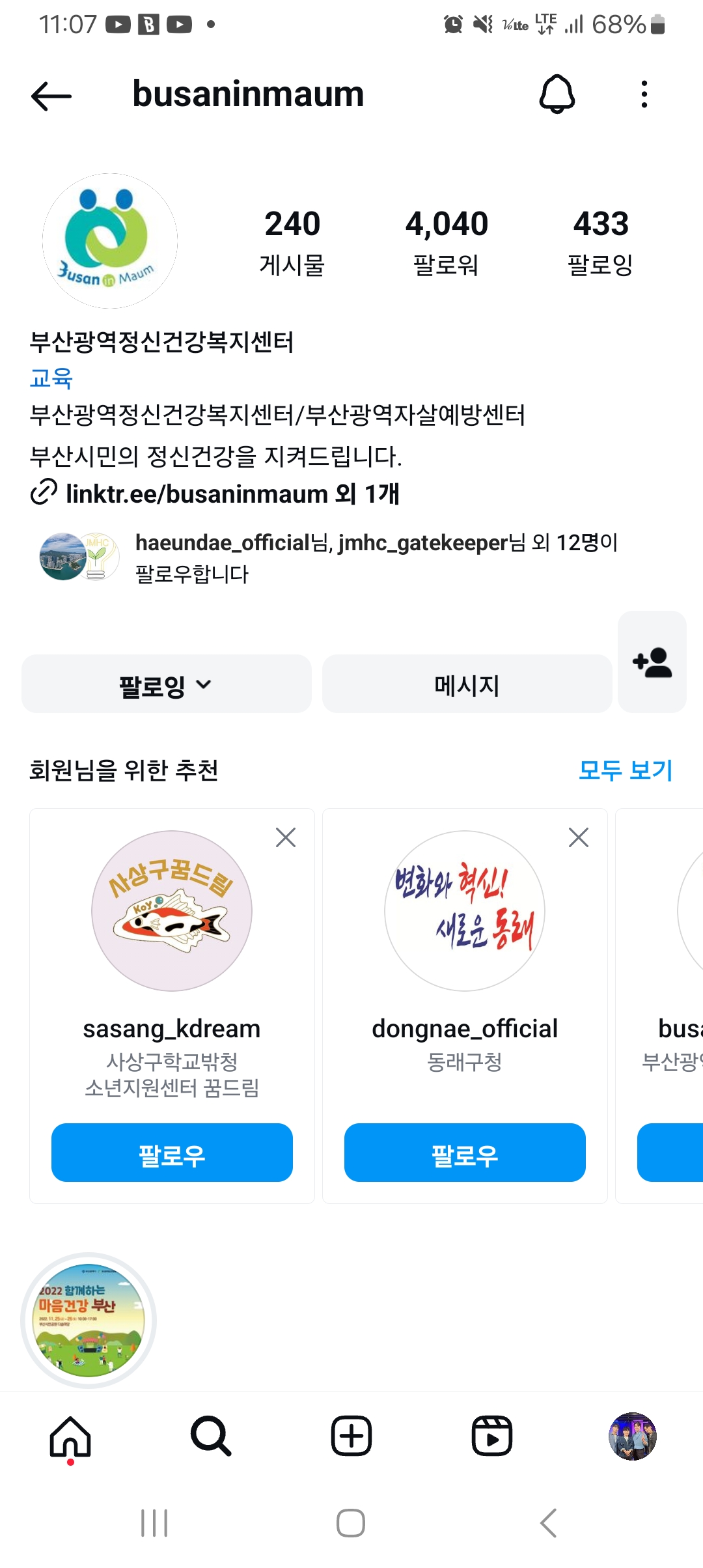Follow dongnae_official

click(465, 1156)
